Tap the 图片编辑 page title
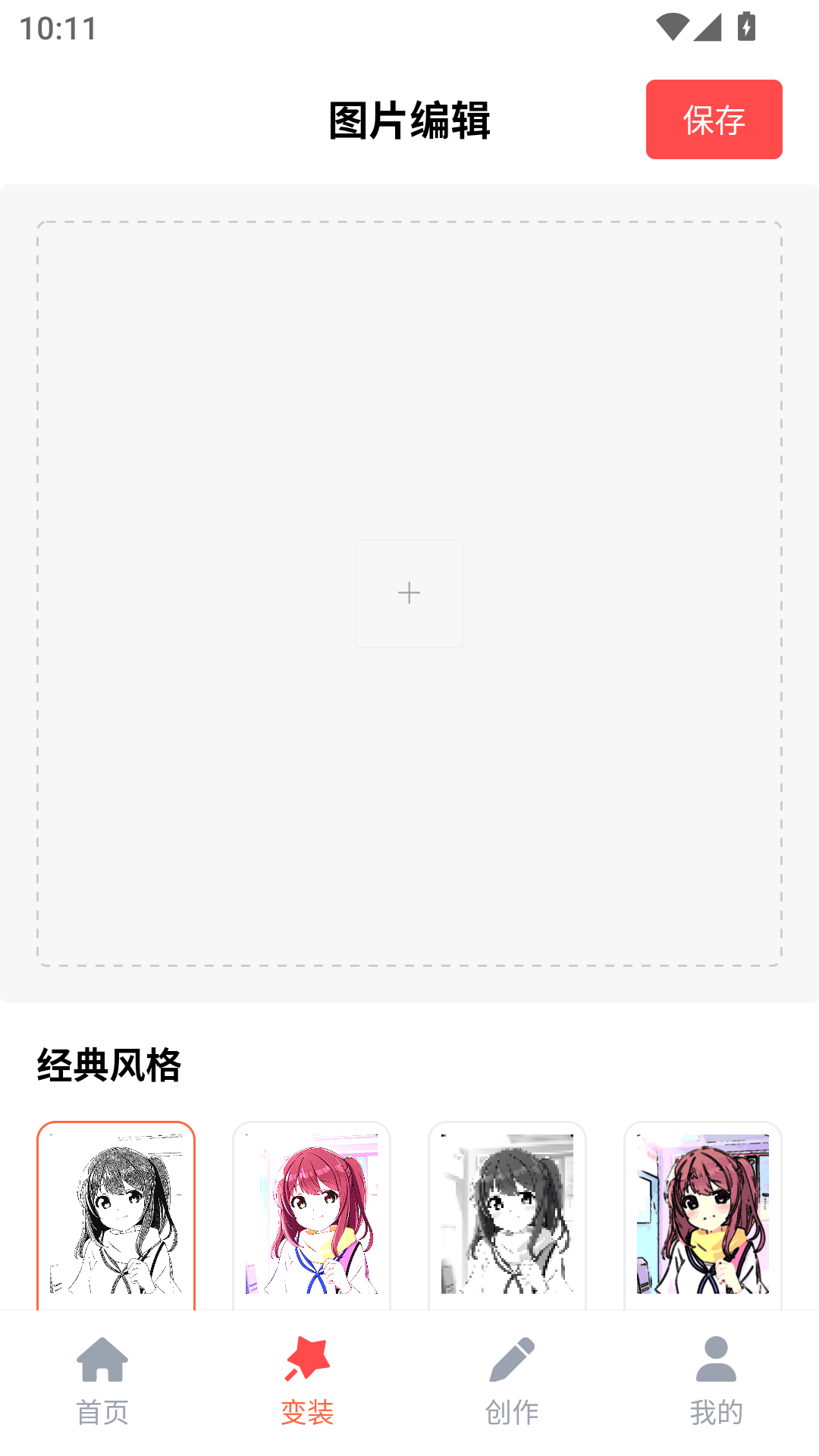819x1456 pixels. pos(409,120)
